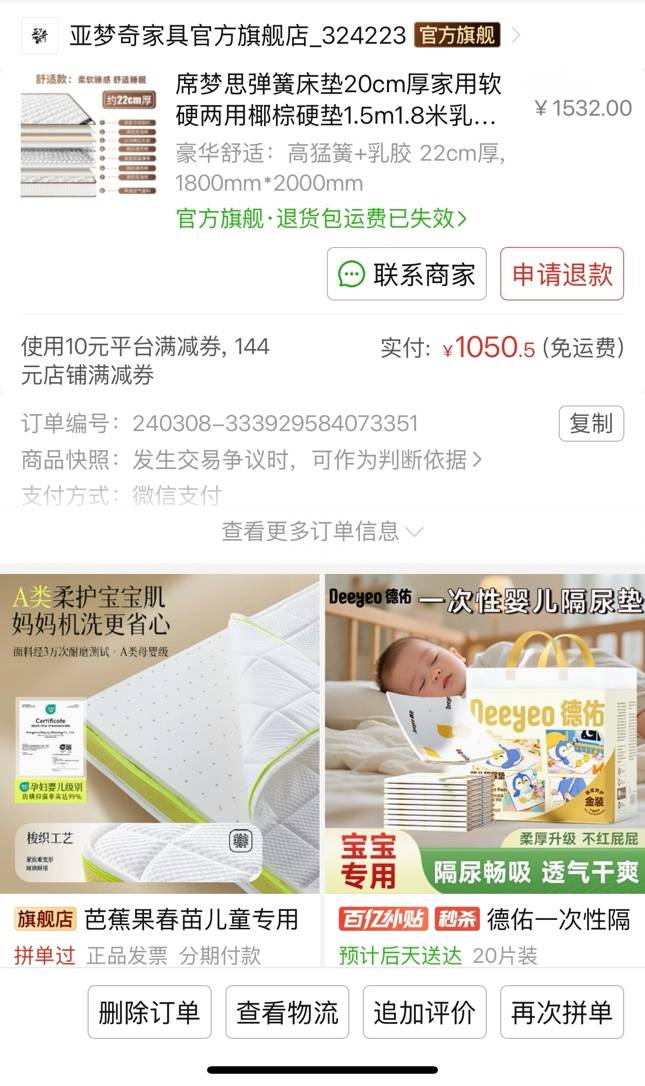Copy the order number with 复制
Viewport: 645px width, 1086px height.
pos(591,423)
